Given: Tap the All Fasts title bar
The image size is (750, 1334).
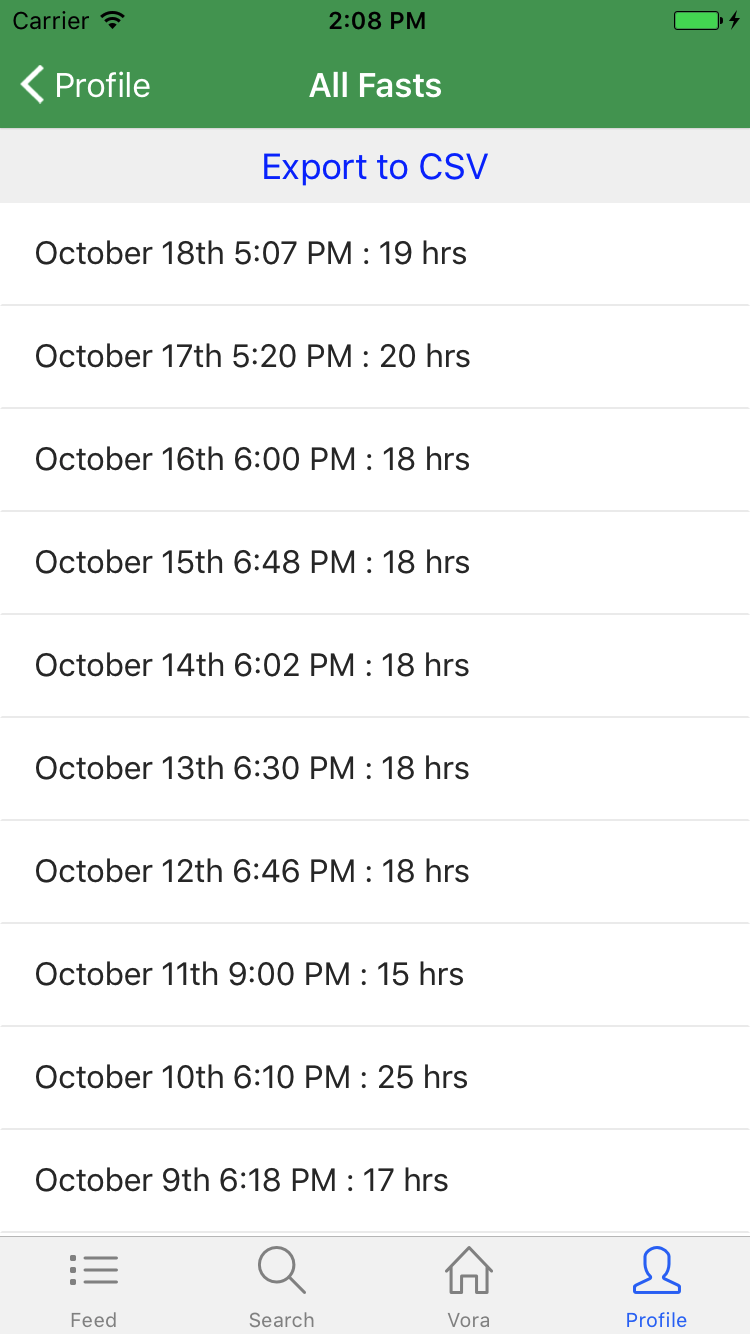Looking at the screenshot, I should coord(375,86).
